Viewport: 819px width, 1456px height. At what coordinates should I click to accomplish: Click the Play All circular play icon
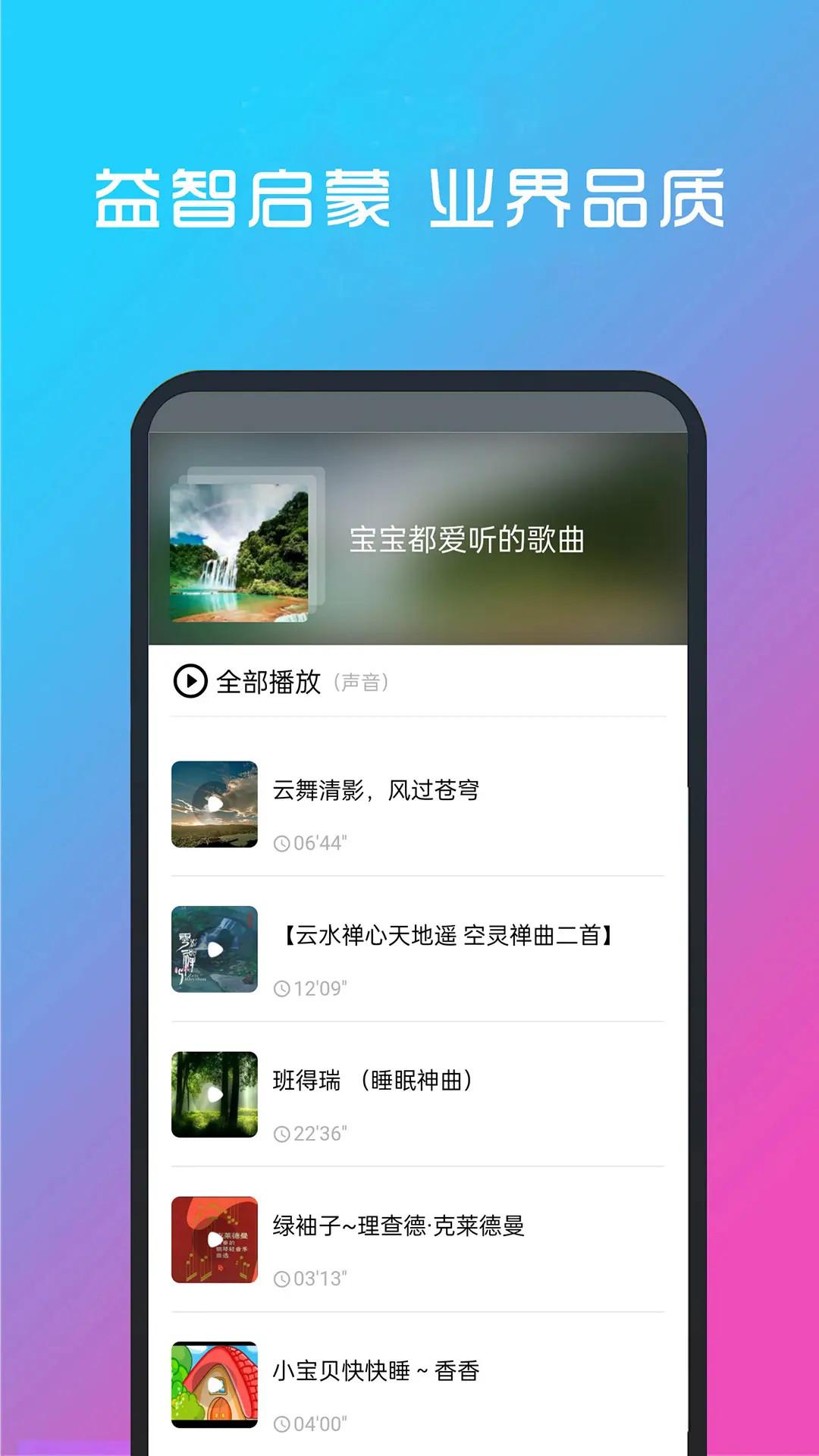pyautogui.click(x=190, y=681)
